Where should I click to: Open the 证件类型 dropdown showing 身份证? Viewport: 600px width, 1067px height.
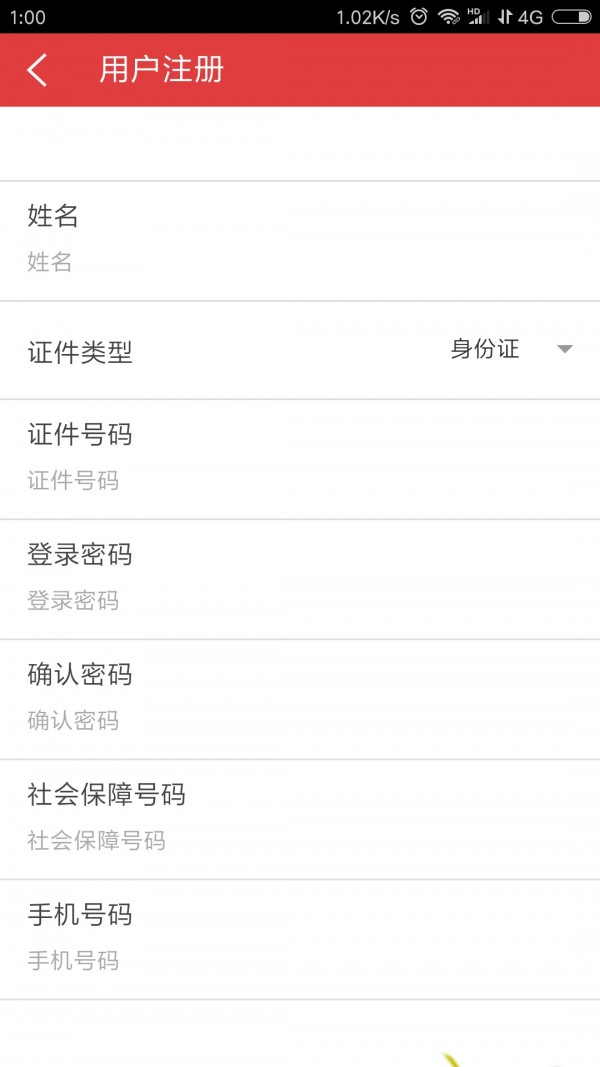(510, 350)
